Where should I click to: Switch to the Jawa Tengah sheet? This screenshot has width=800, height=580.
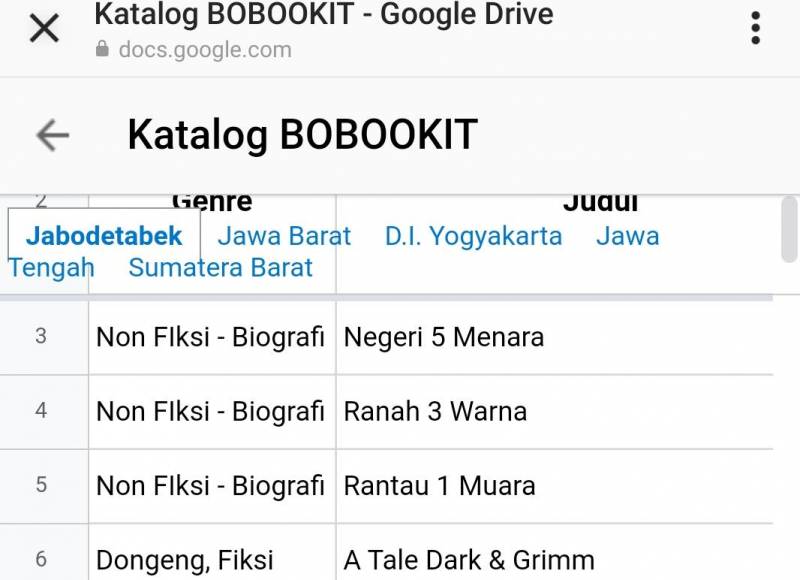[x=627, y=237]
